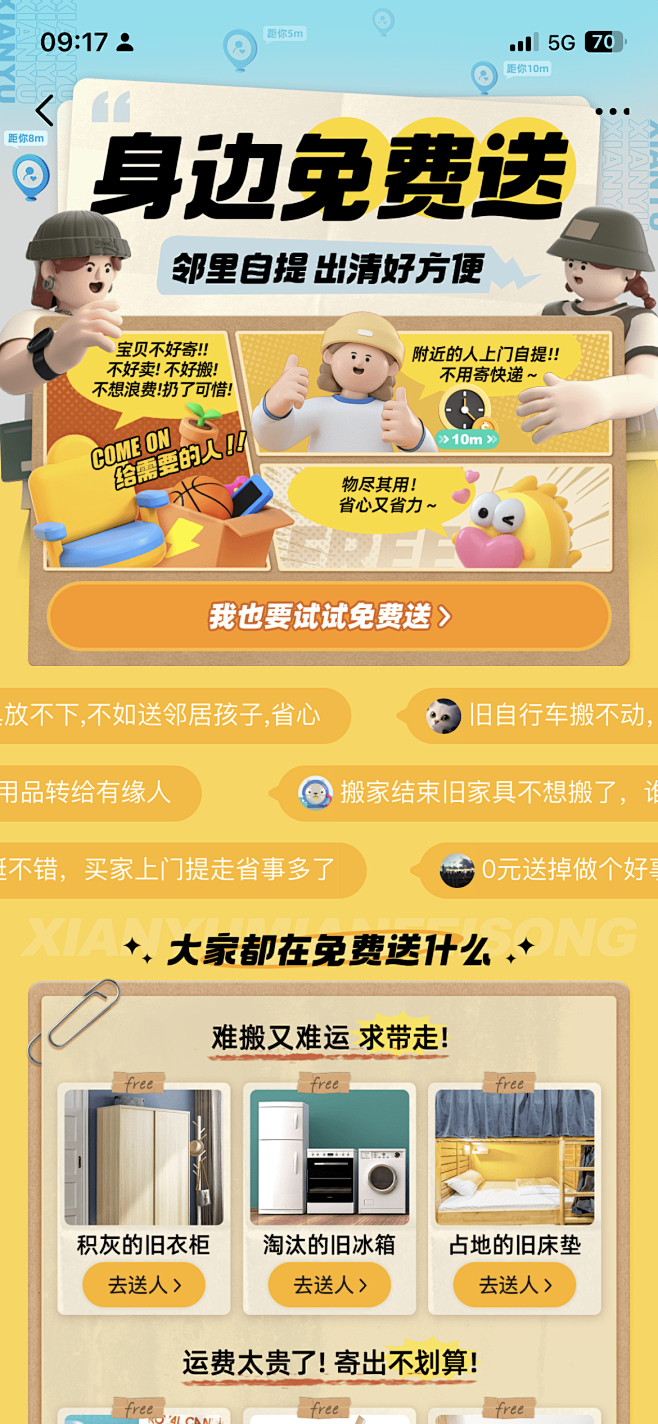Tap the 我也要试试免费送 button
Image resolution: width=658 pixels, height=1424 pixels.
(x=329, y=616)
